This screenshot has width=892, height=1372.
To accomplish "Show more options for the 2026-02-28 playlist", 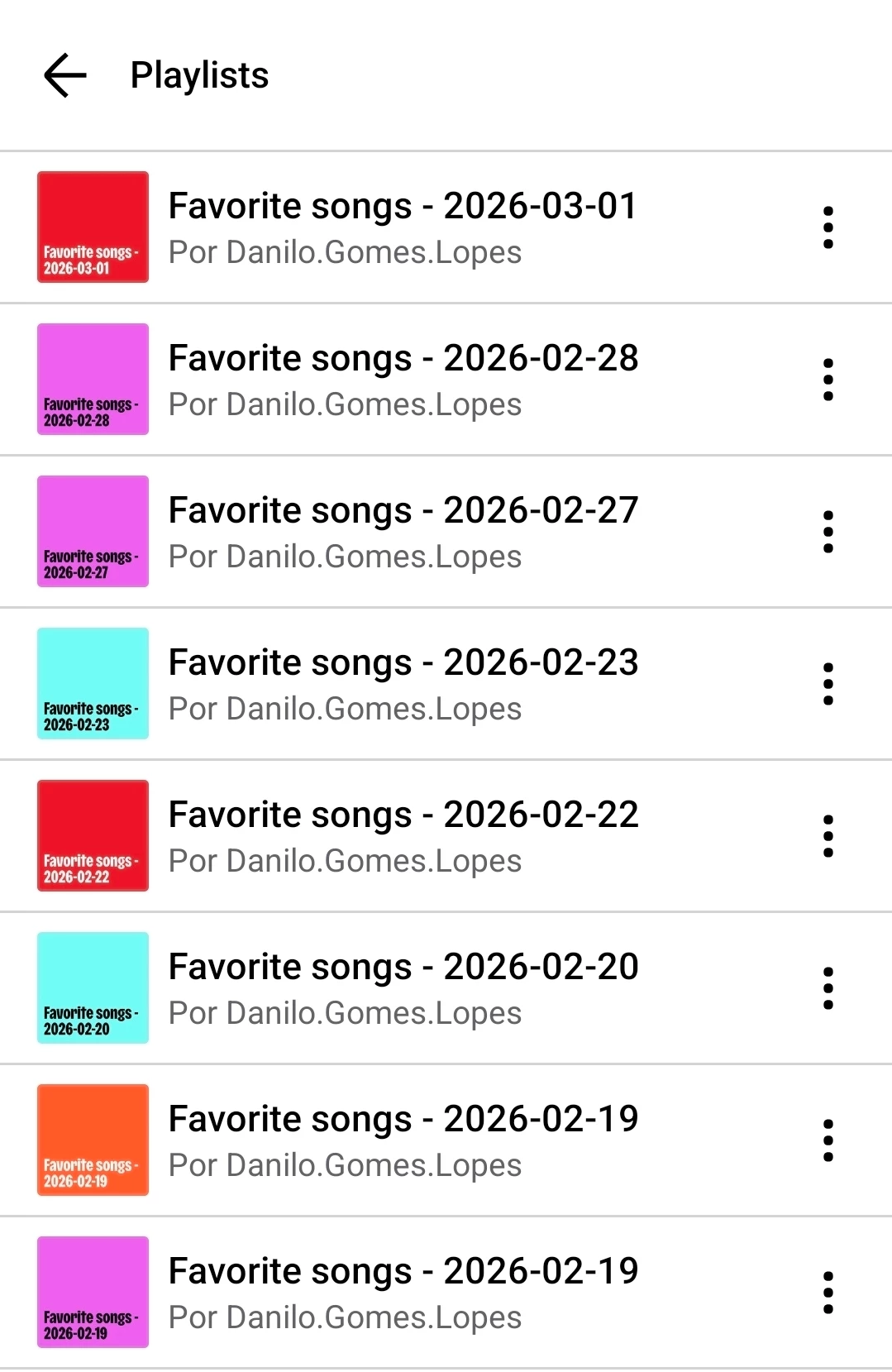I will pos(828,380).
